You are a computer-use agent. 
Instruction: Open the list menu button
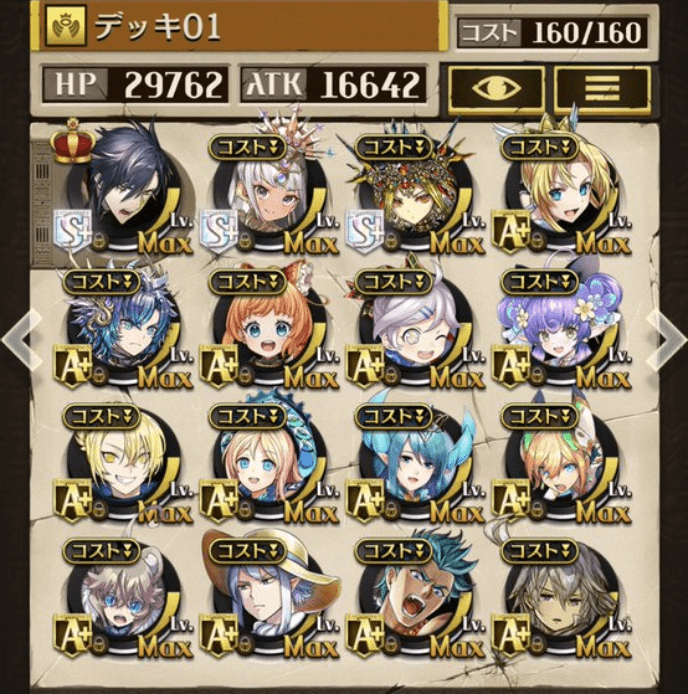[x=601, y=87]
